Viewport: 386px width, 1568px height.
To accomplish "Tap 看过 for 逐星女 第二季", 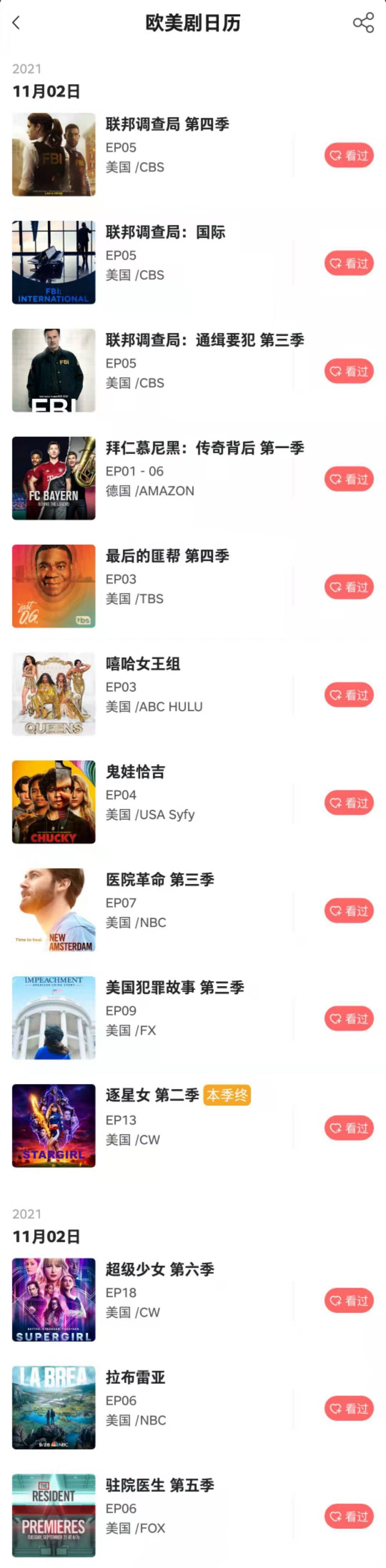I will [x=348, y=1128].
